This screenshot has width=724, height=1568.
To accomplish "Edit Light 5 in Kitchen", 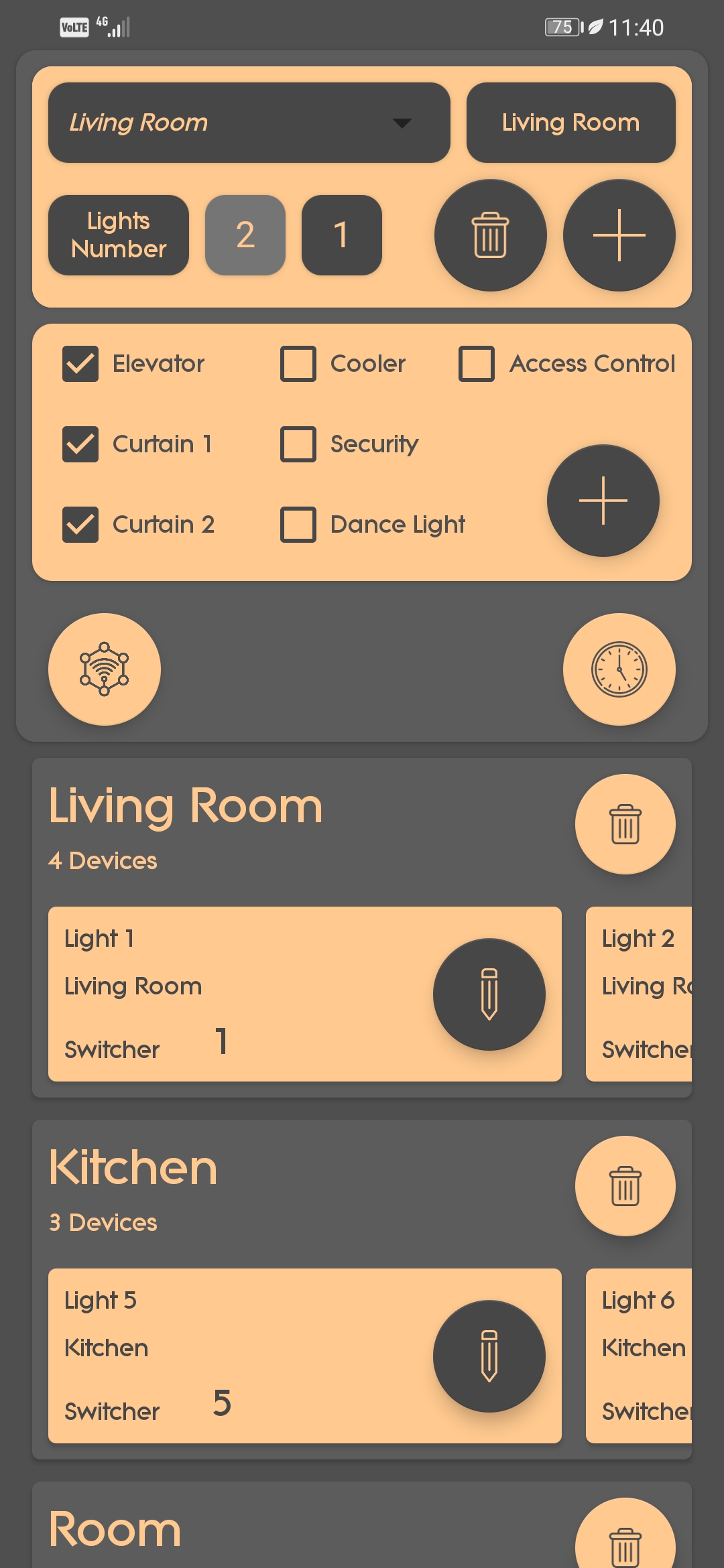I will coord(489,1356).
